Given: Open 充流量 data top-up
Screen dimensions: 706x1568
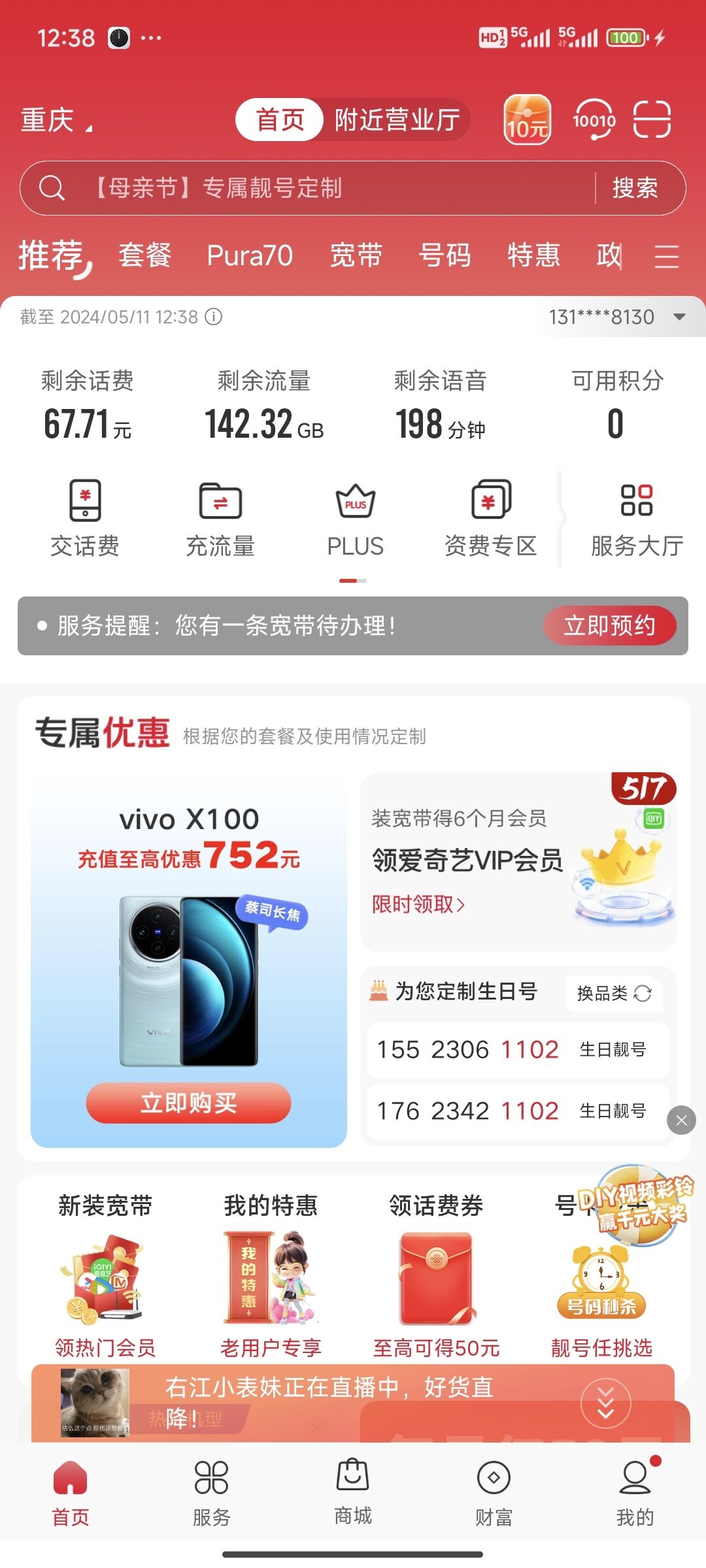Looking at the screenshot, I should pos(220,519).
